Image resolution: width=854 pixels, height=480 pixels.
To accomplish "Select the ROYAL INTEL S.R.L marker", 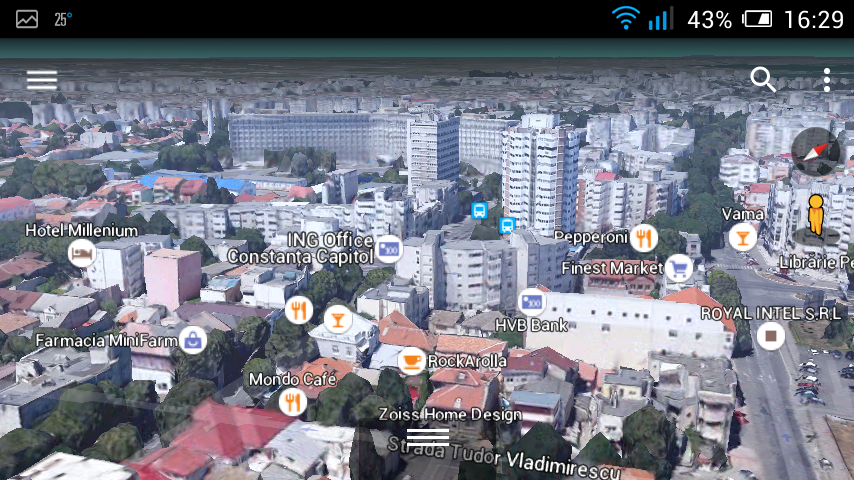I will [x=769, y=336].
